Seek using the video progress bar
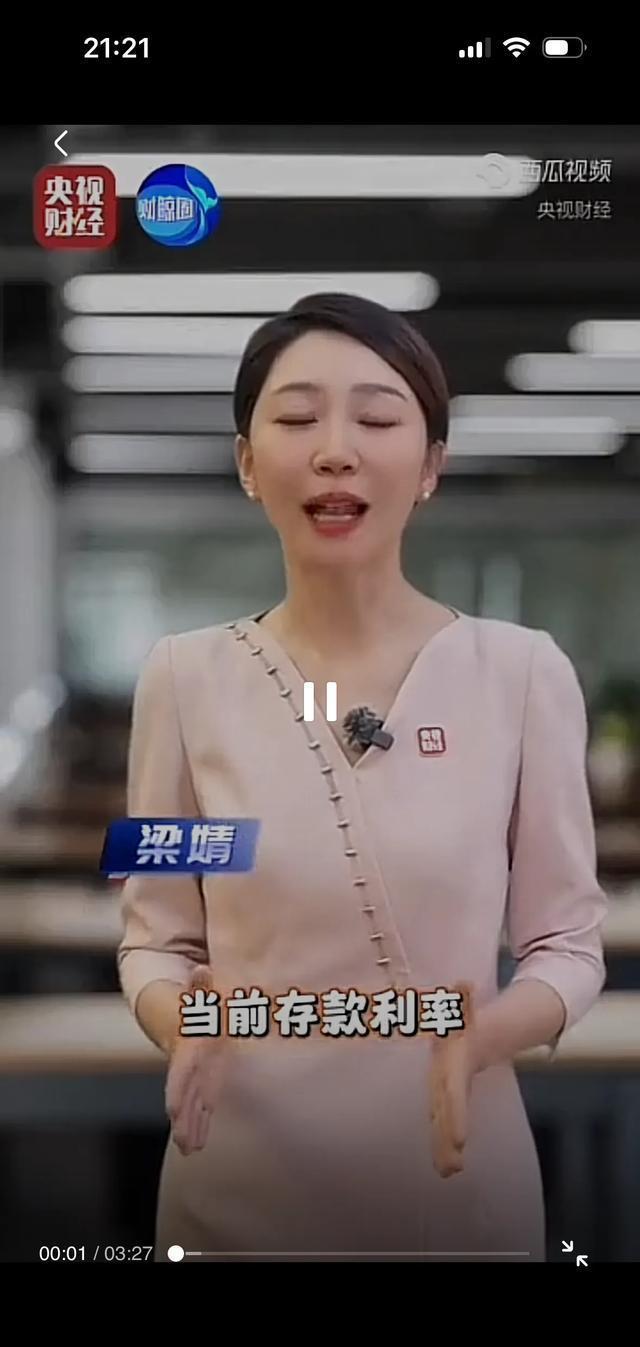640x1347 pixels. pyautogui.click(x=352, y=1253)
